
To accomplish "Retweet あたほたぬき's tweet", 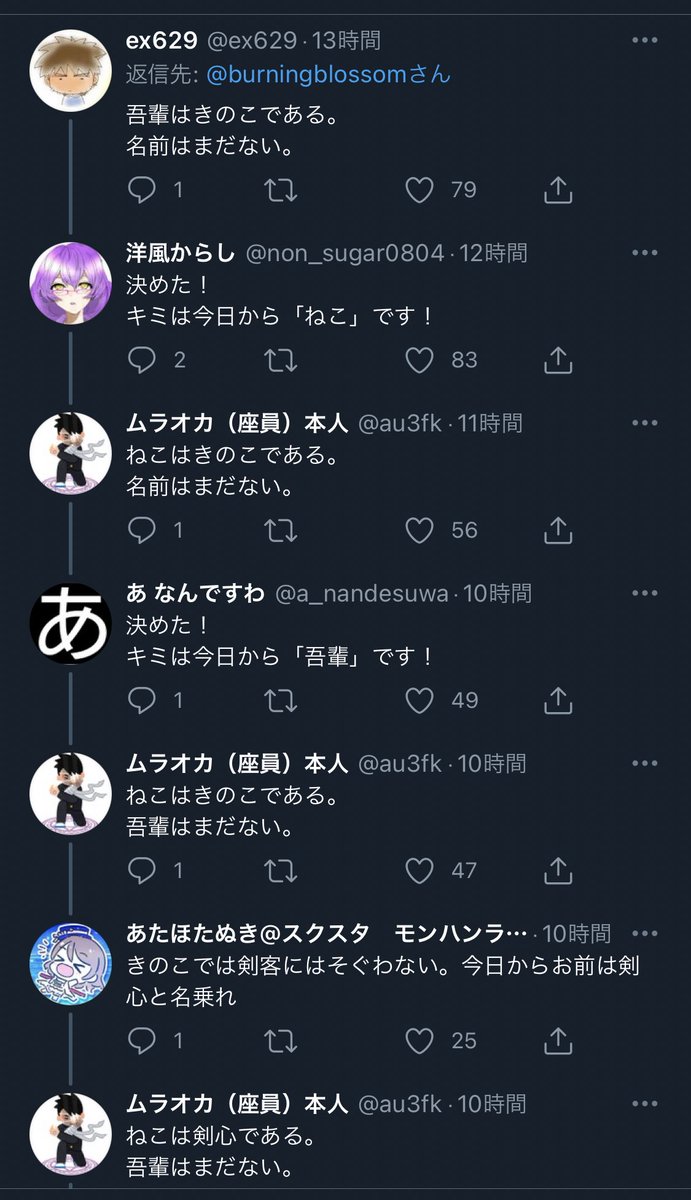I will (281, 1041).
